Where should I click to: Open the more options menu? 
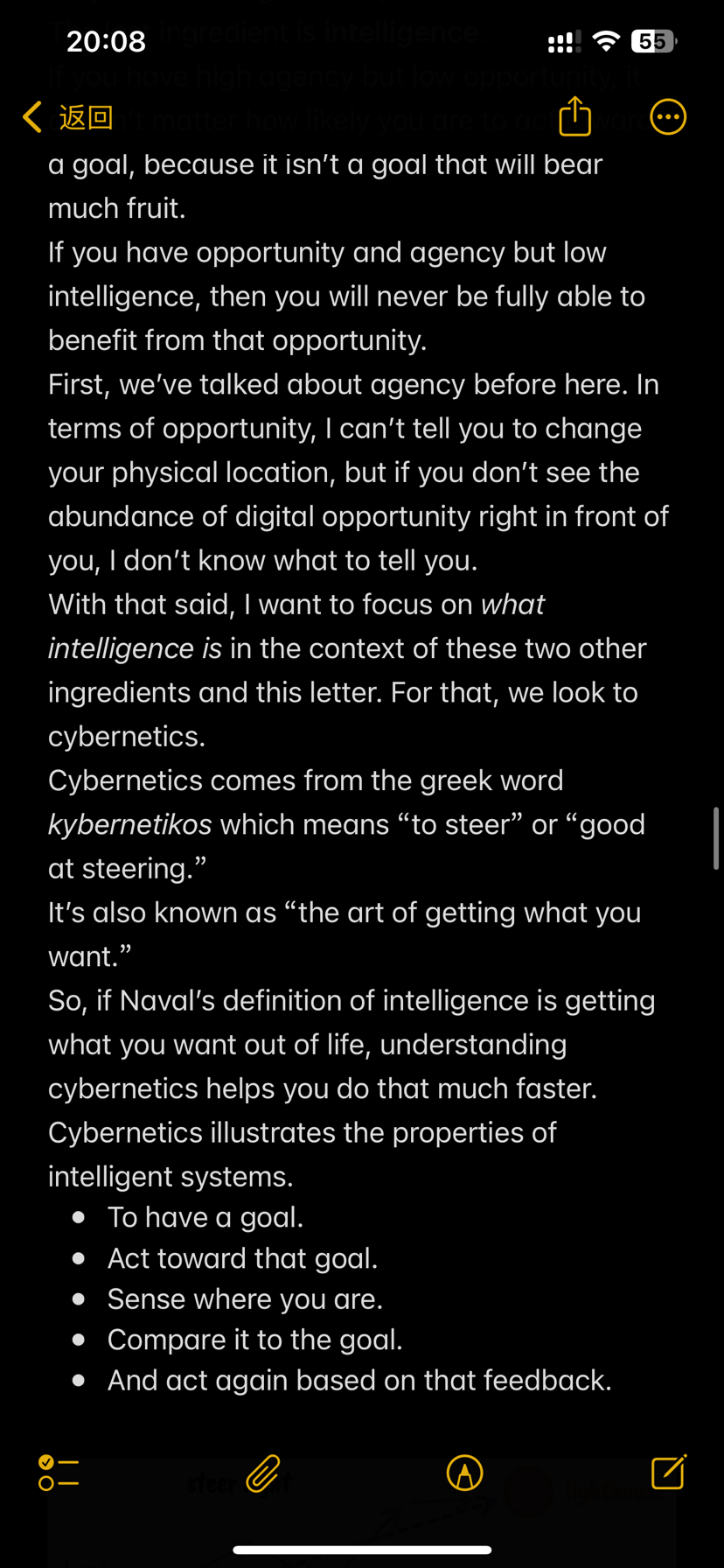pos(668,117)
